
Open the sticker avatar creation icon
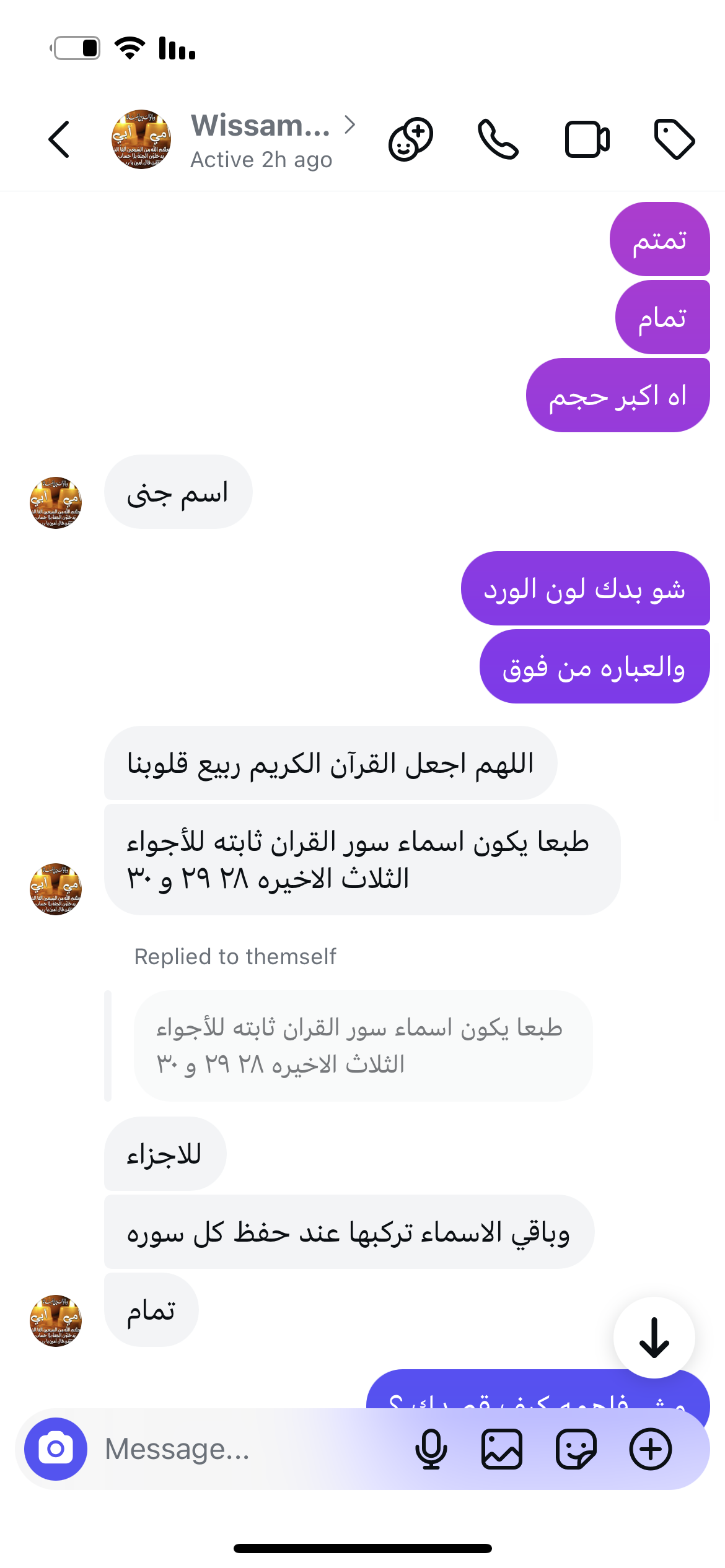click(x=410, y=139)
